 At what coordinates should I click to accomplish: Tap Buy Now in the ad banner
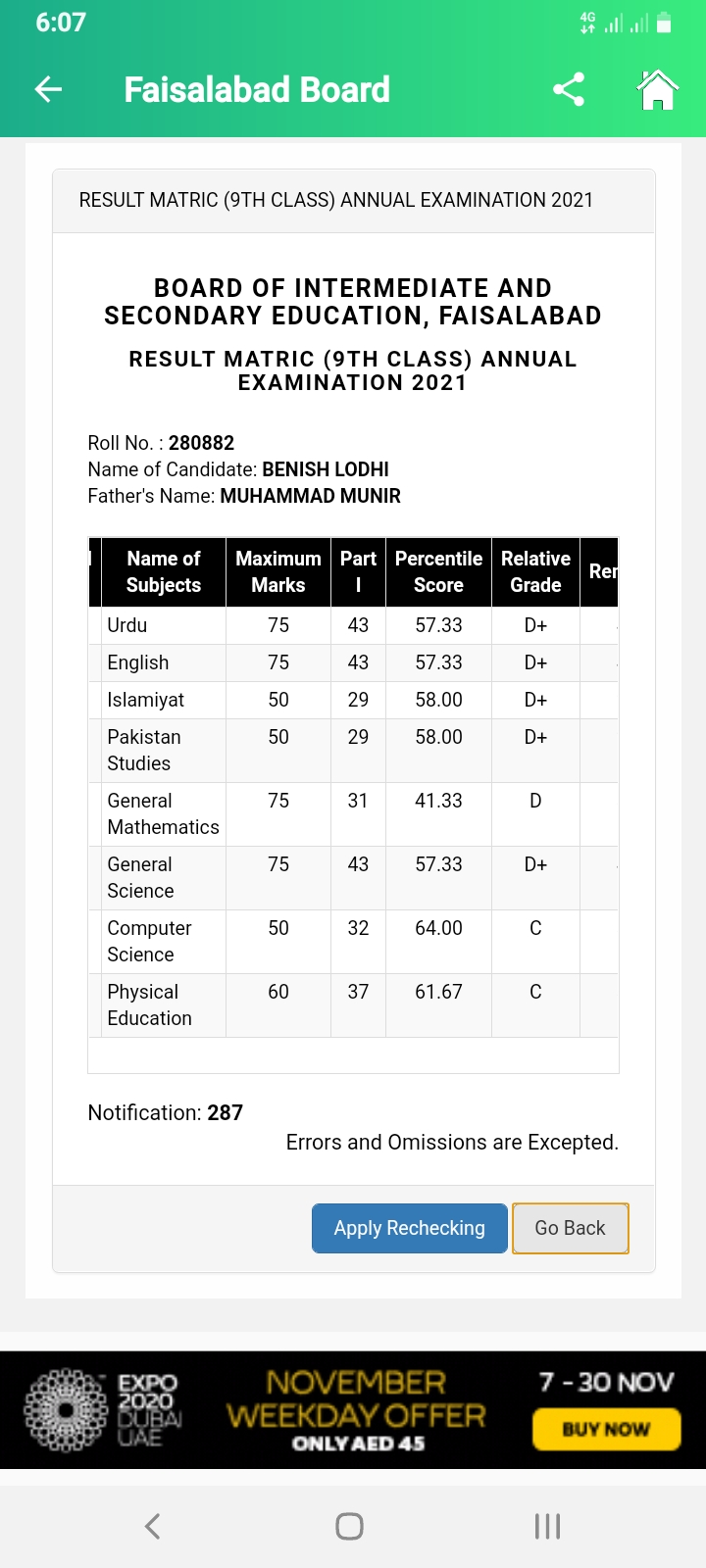click(606, 1429)
